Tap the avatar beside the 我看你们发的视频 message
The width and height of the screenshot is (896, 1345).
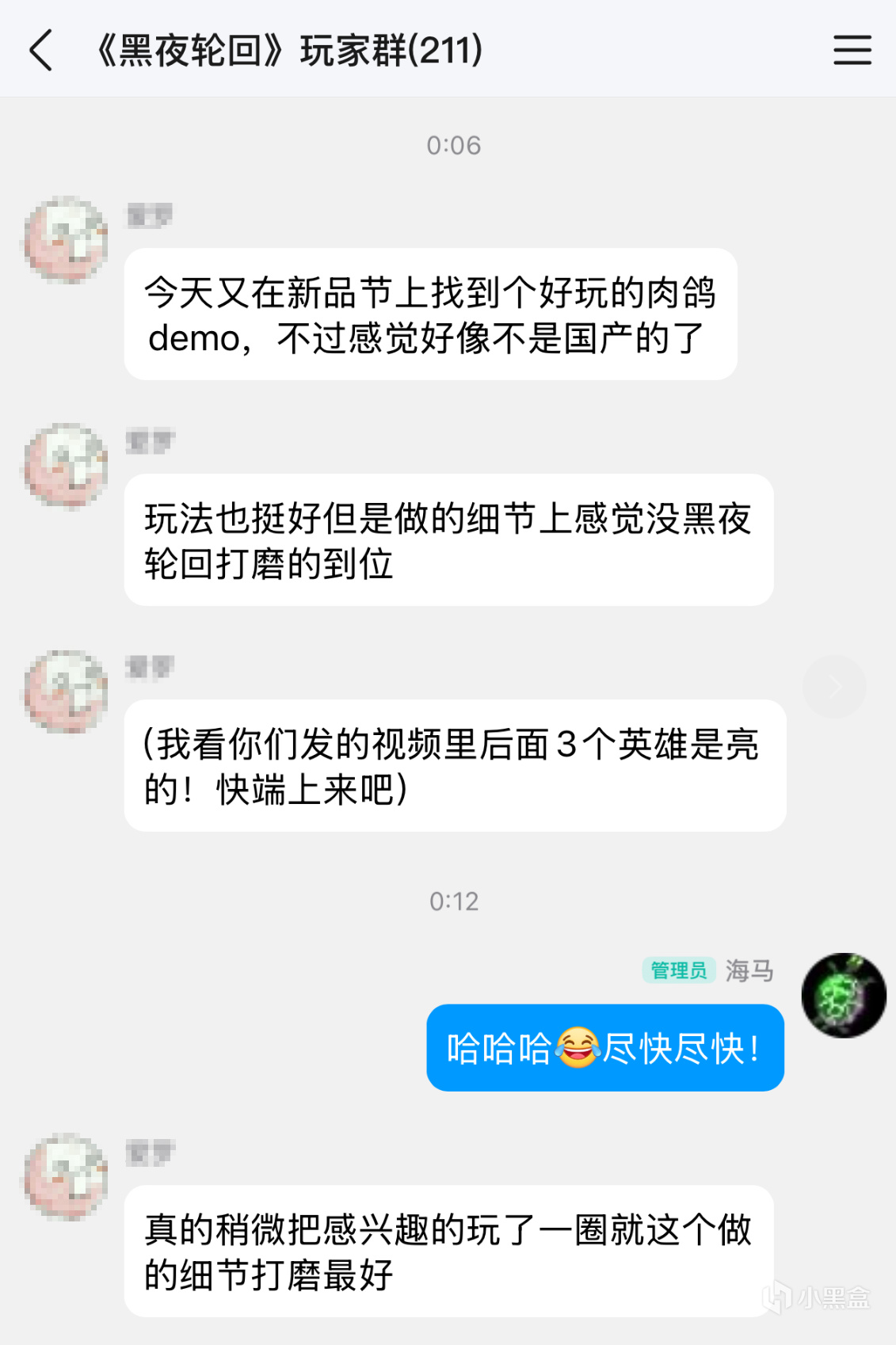(x=66, y=691)
